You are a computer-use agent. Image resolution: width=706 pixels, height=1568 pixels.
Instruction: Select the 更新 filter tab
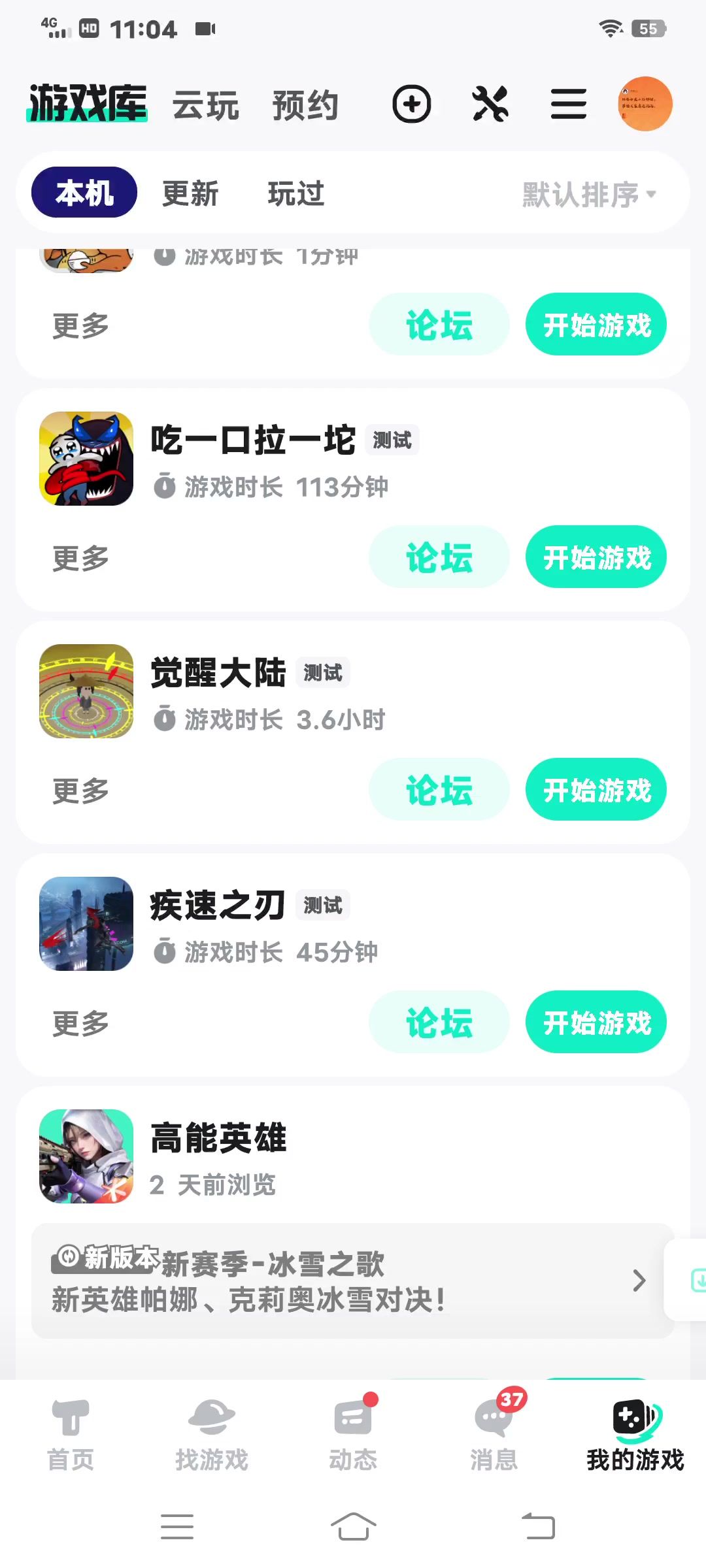[x=190, y=193]
